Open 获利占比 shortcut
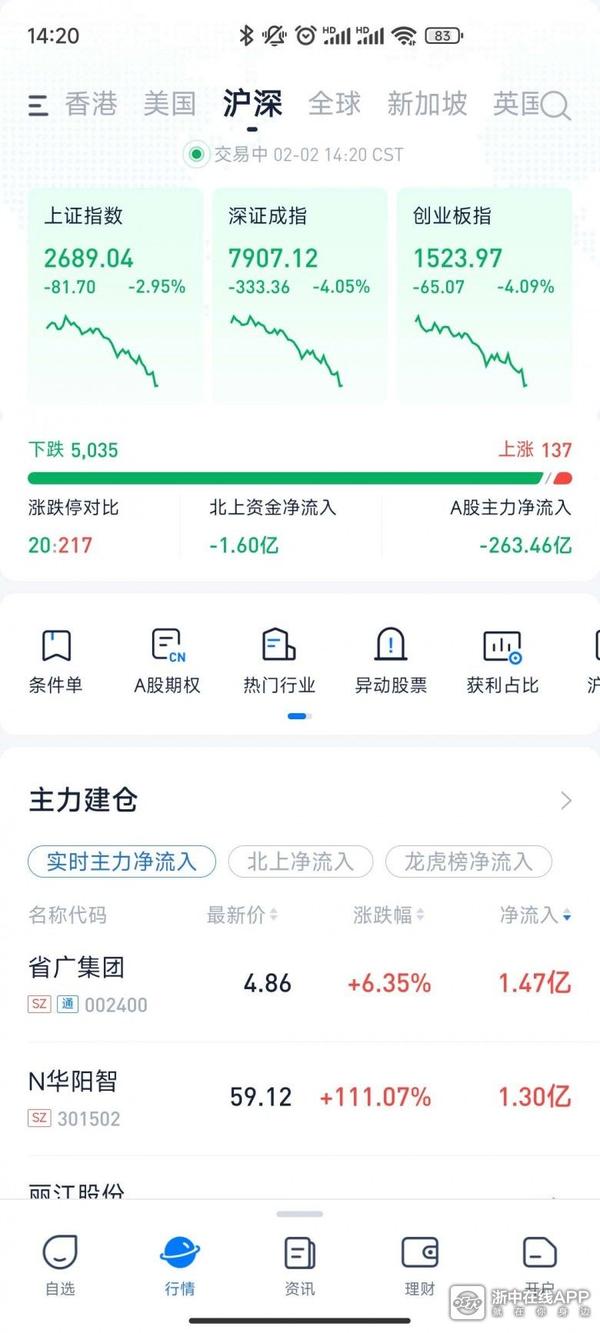Image resolution: width=600 pixels, height=1333 pixels. point(502,661)
